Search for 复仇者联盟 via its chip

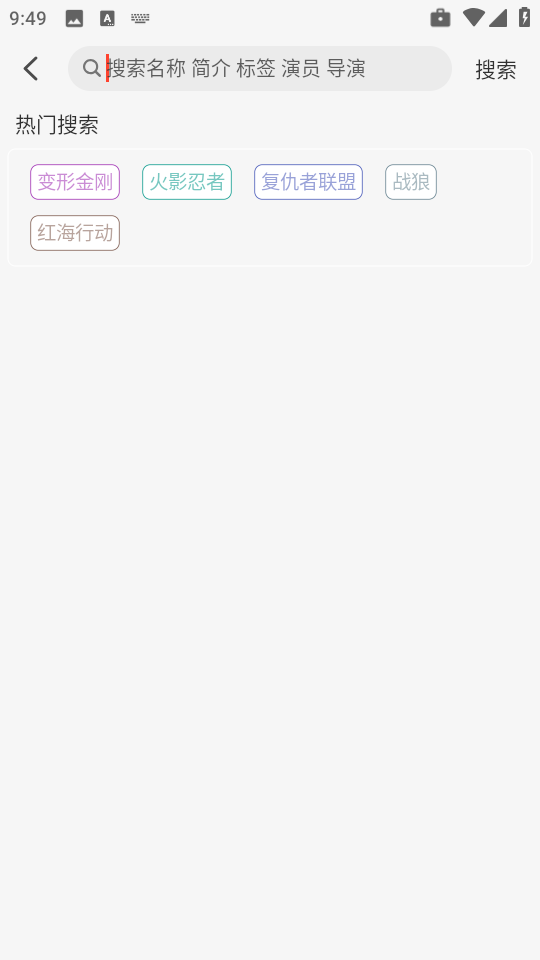(x=309, y=182)
